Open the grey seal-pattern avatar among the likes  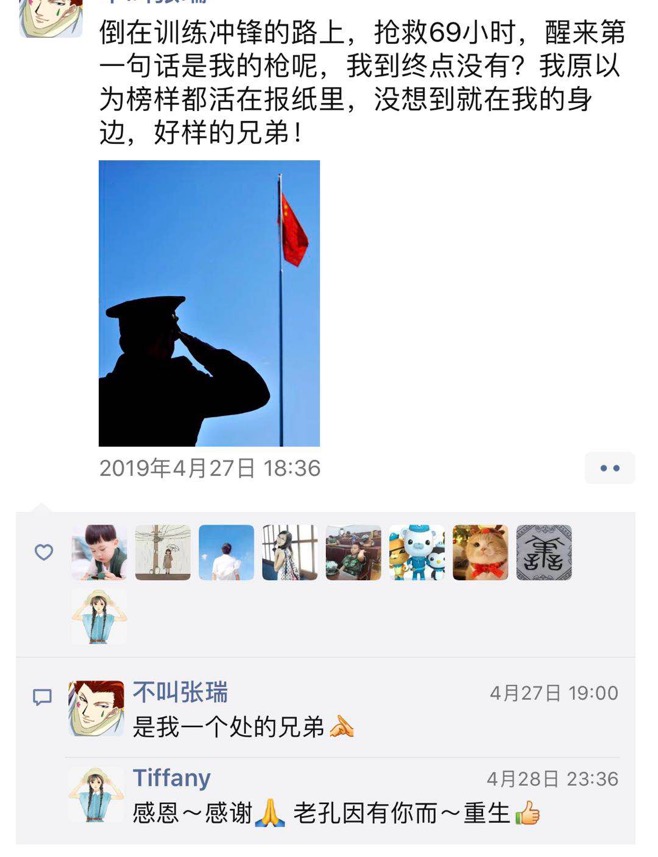[x=544, y=553]
